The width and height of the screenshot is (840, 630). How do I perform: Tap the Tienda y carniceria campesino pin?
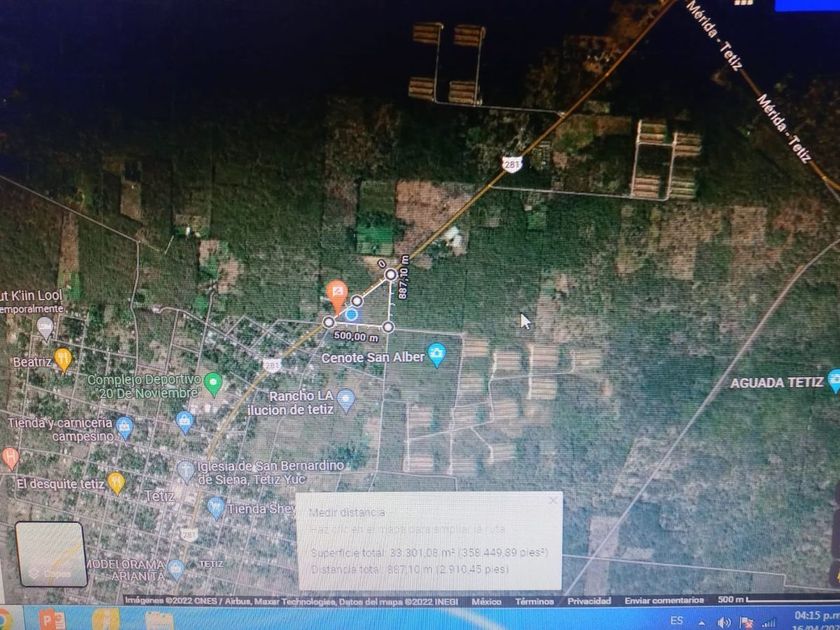tap(125, 428)
